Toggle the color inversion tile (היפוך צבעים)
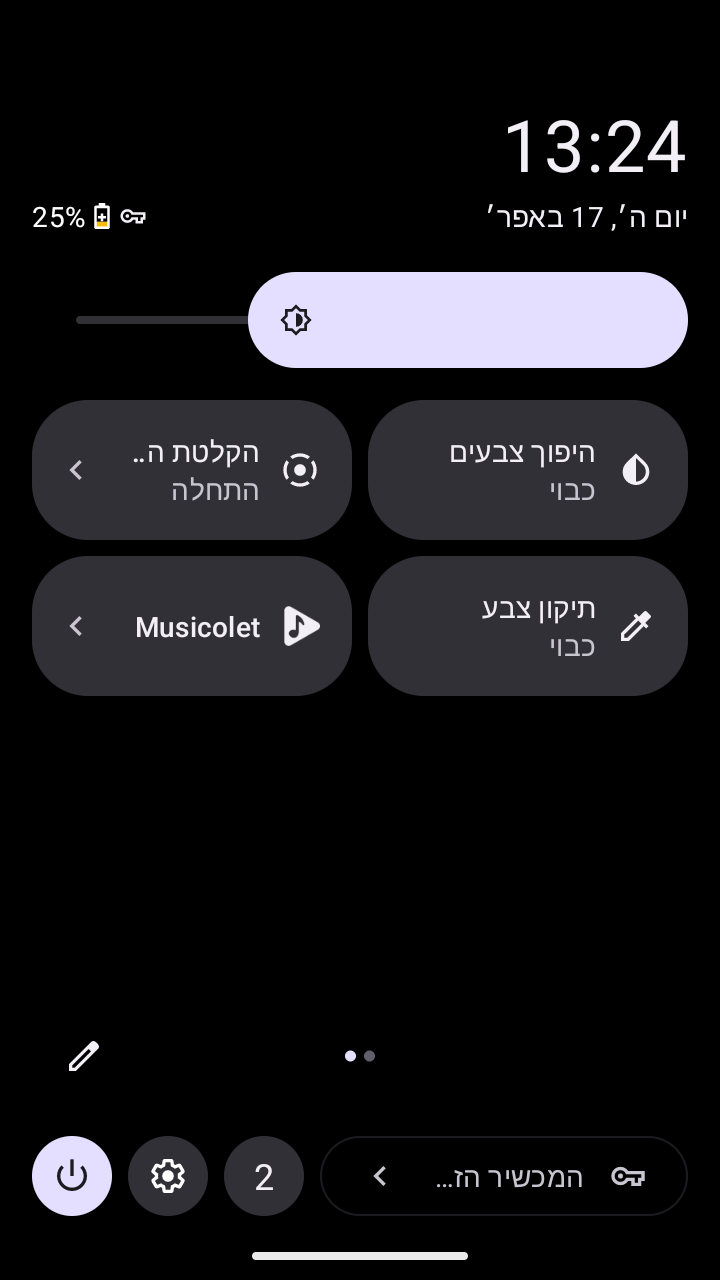This screenshot has height=1280, width=720. (527, 470)
